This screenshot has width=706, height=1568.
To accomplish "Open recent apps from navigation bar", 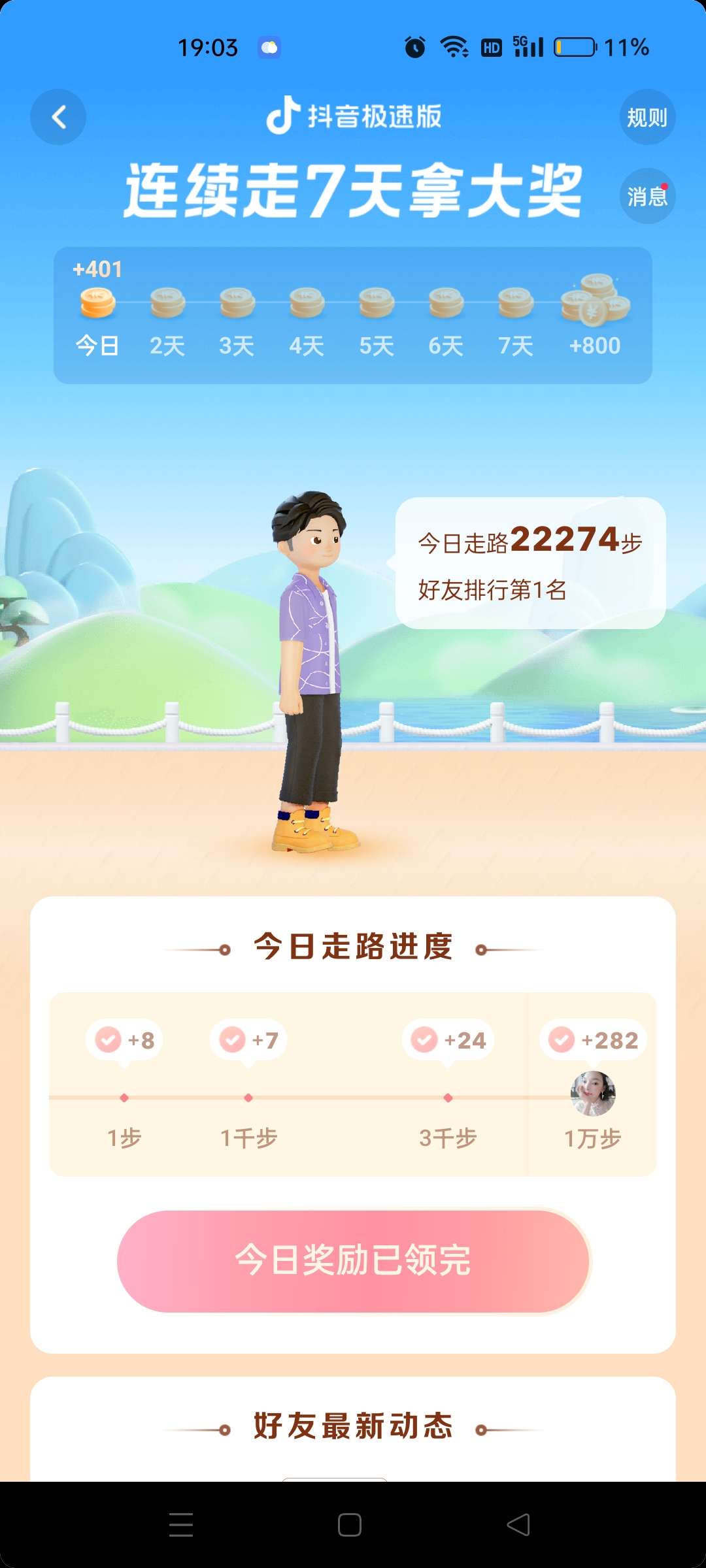I will click(x=181, y=1524).
